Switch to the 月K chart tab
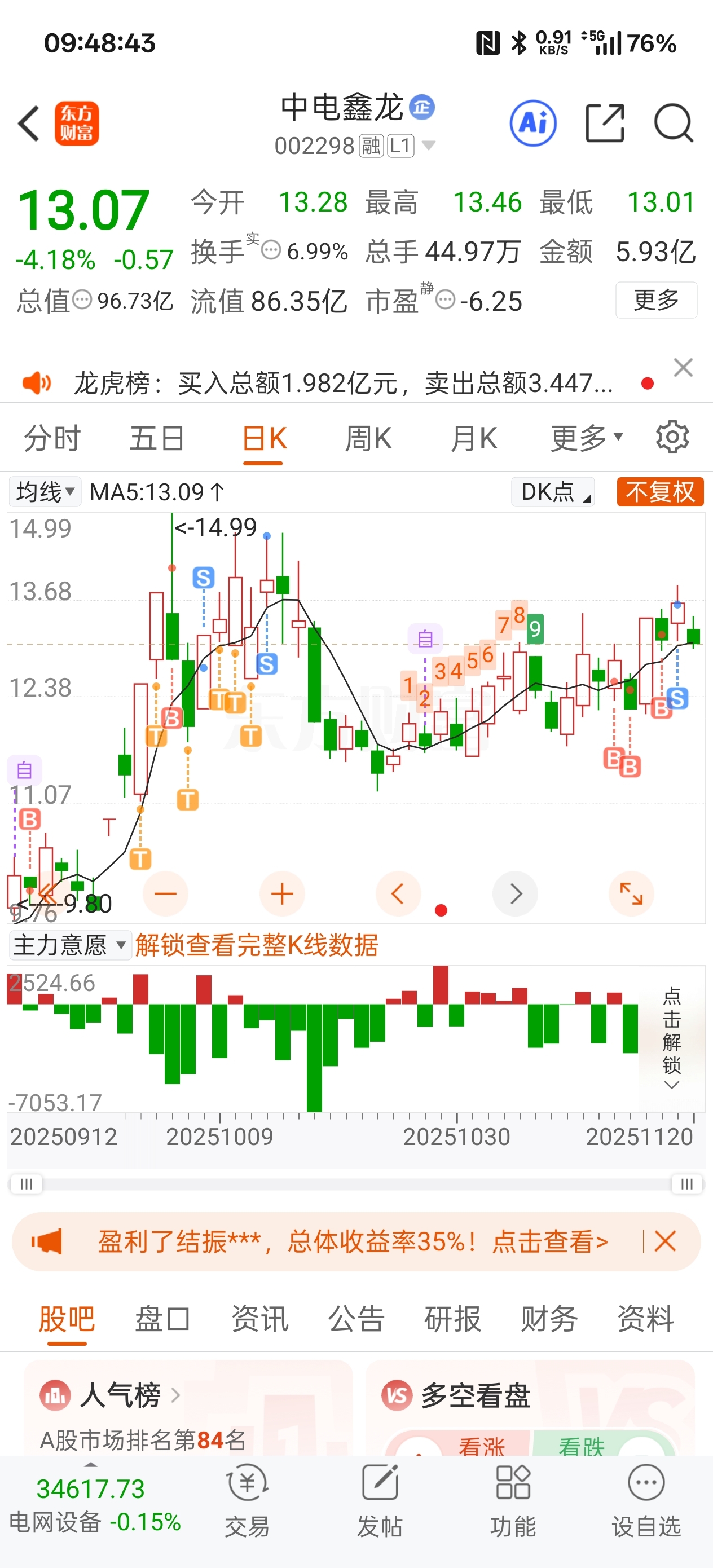This screenshot has height=1568, width=713. [x=474, y=438]
